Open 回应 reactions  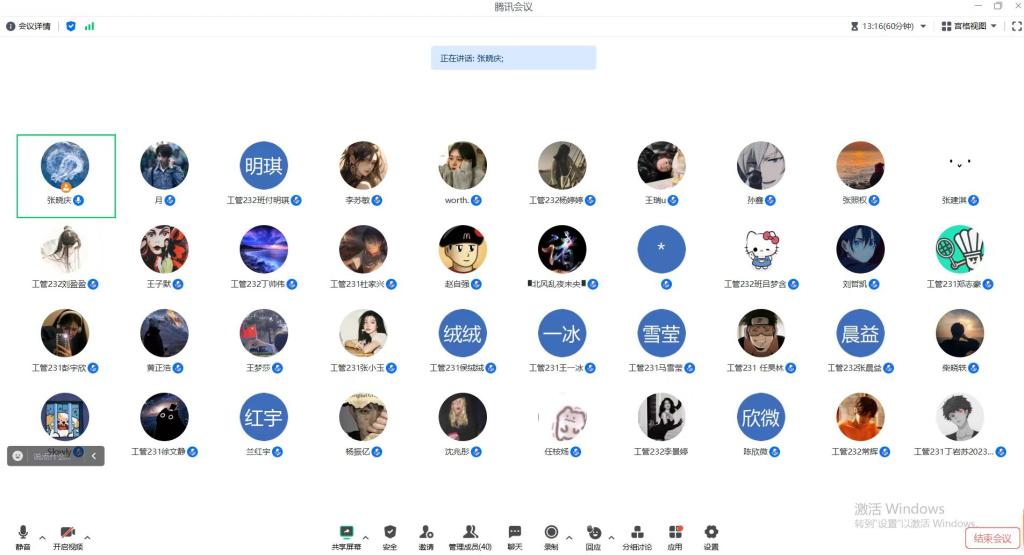pos(593,536)
